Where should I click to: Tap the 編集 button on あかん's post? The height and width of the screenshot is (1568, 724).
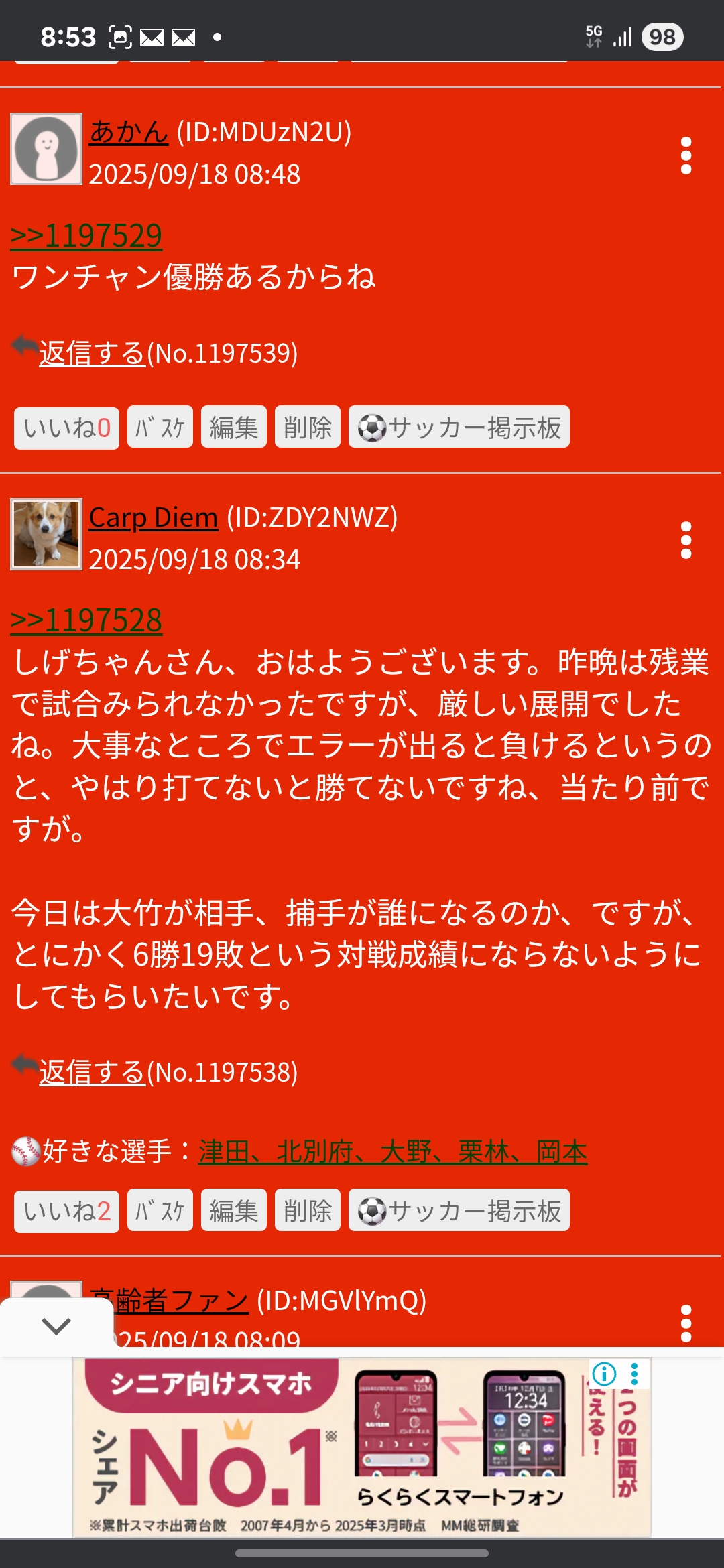(233, 428)
